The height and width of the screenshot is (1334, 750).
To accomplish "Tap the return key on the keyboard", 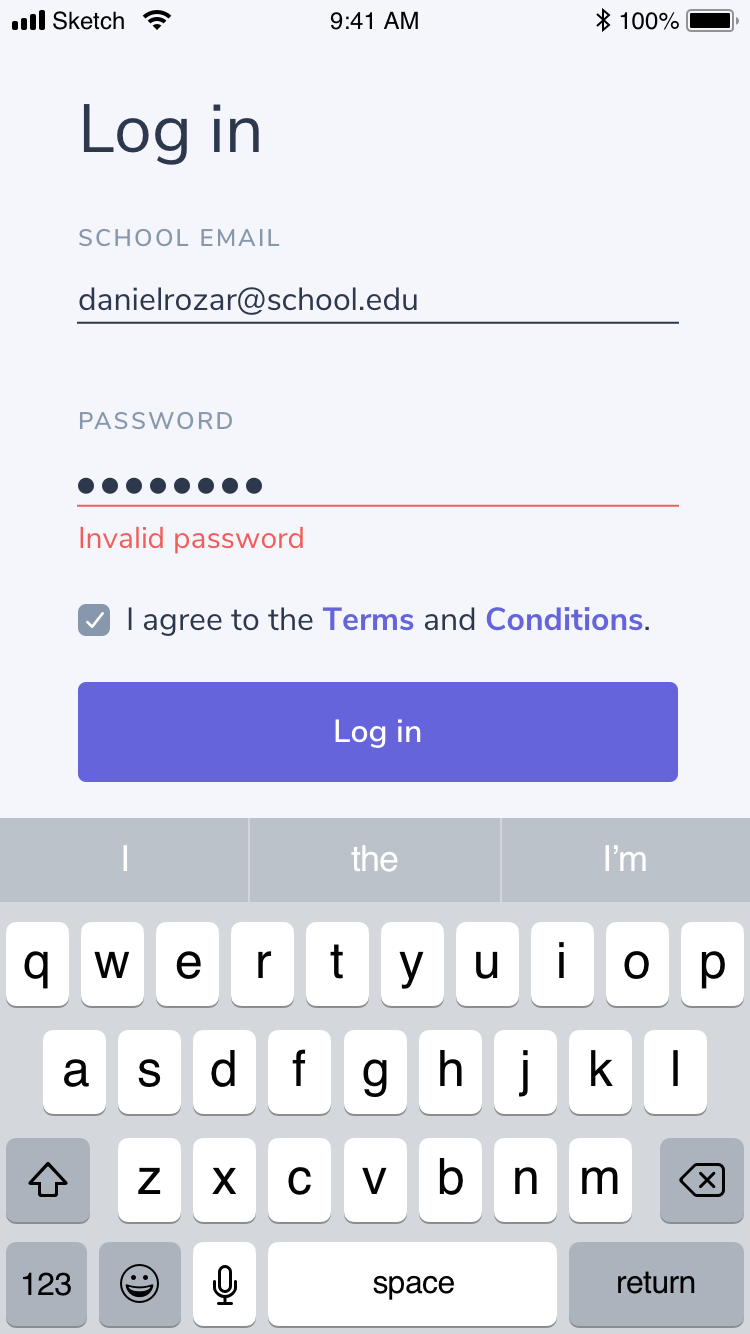I will (655, 1283).
